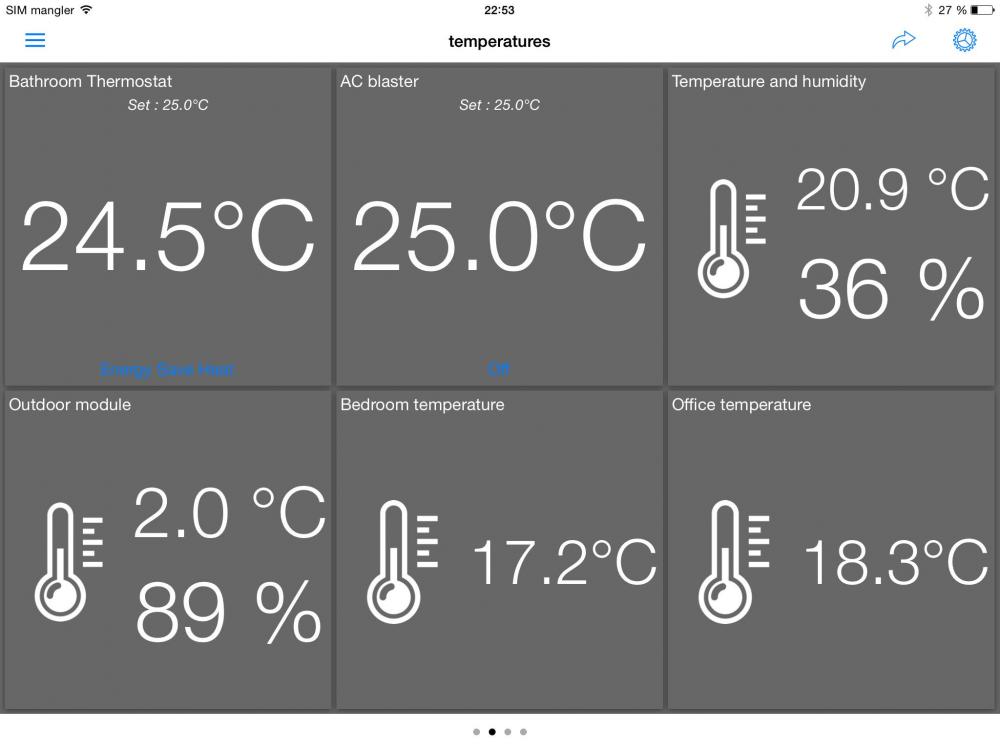The width and height of the screenshot is (1000, 750).
Task: Tap the Off mode on AC blaster
Action: pyautogui.click(x=498, y=370)
